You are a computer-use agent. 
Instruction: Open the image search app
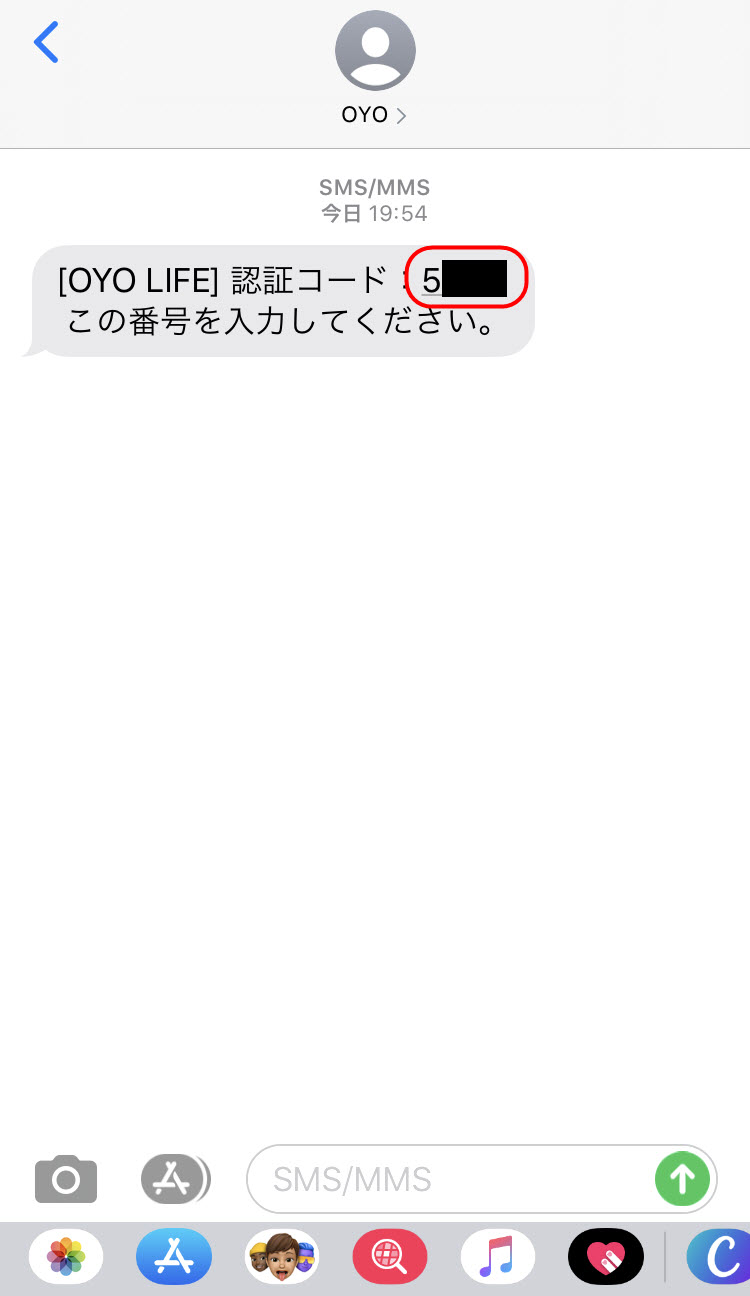pyautogui.click(x=390, y=1256)
